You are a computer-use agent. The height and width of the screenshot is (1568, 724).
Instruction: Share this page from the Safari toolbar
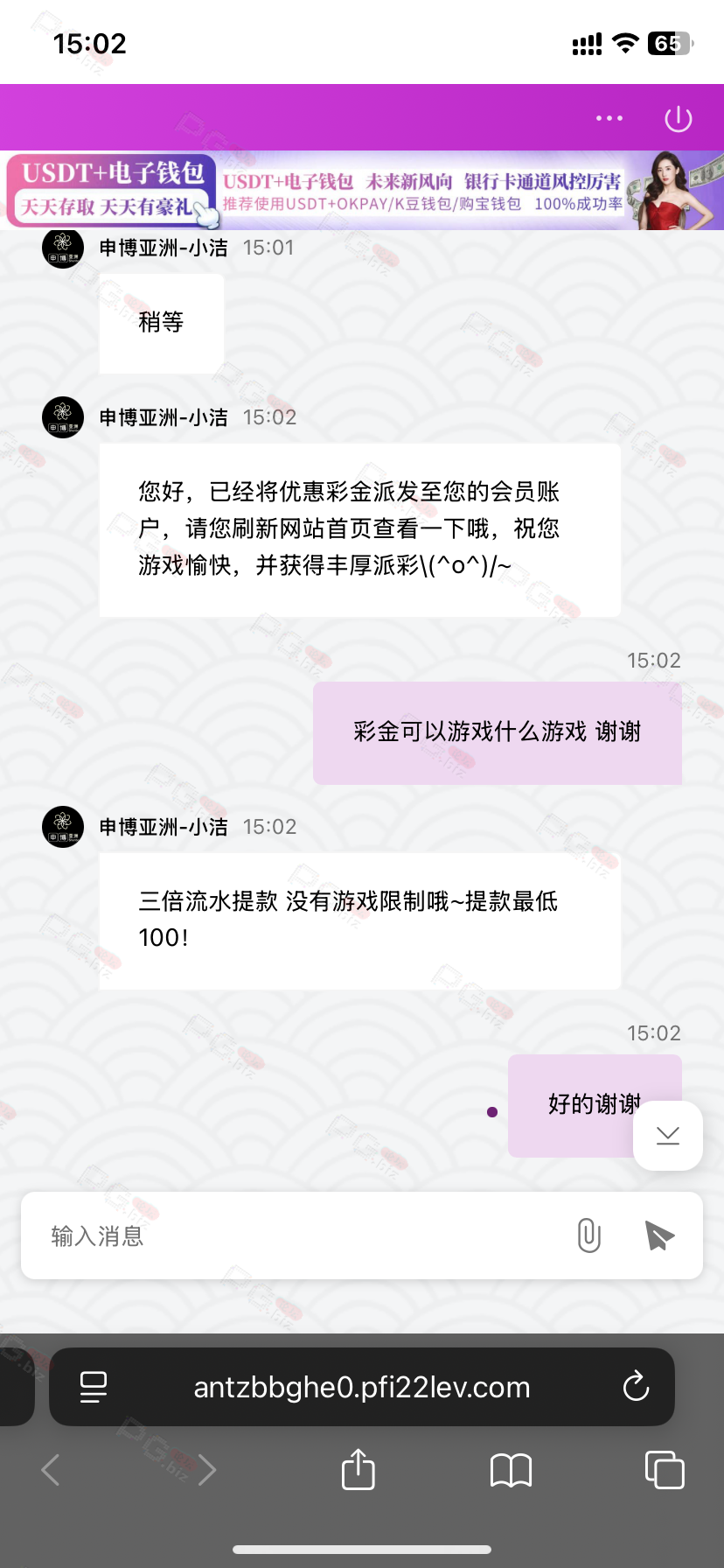358,1468
